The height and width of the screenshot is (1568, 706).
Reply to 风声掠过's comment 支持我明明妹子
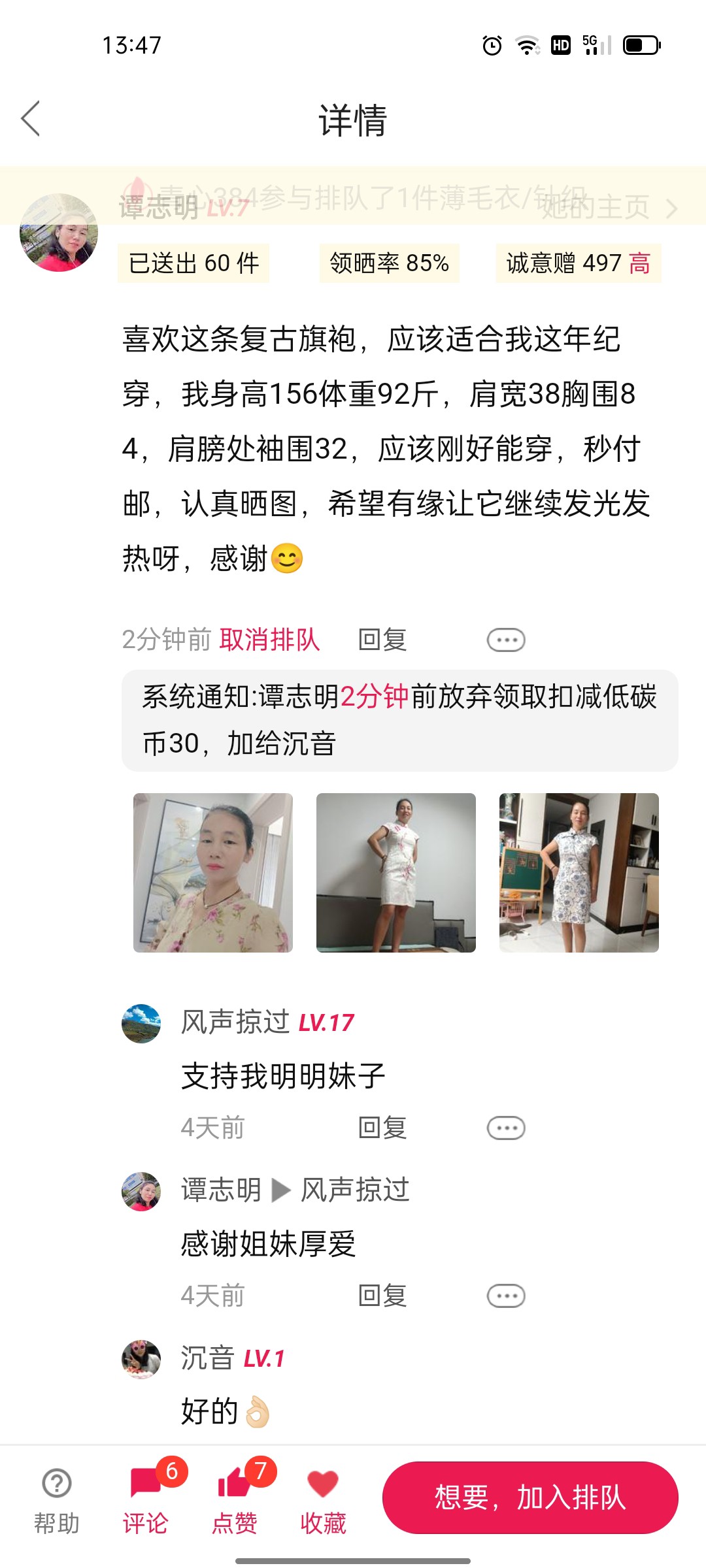pos(382,1128)
